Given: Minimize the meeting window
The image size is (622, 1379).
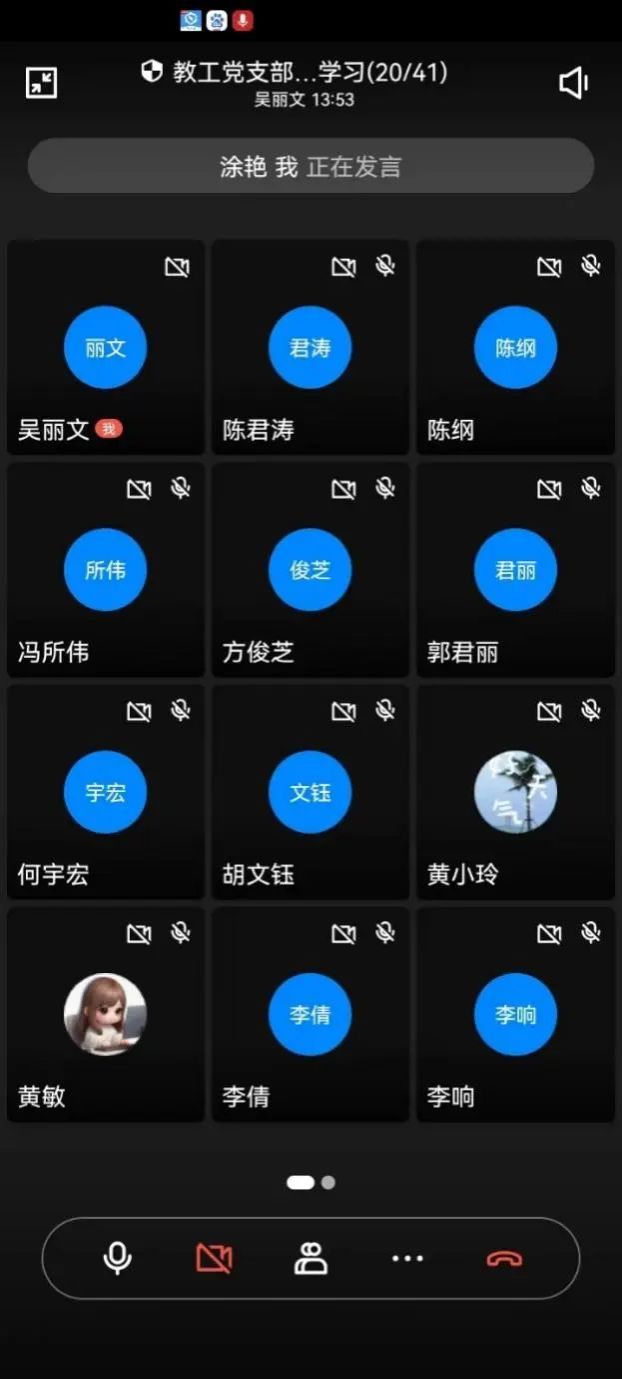Looking at the screenshot, I should (41, 82).
